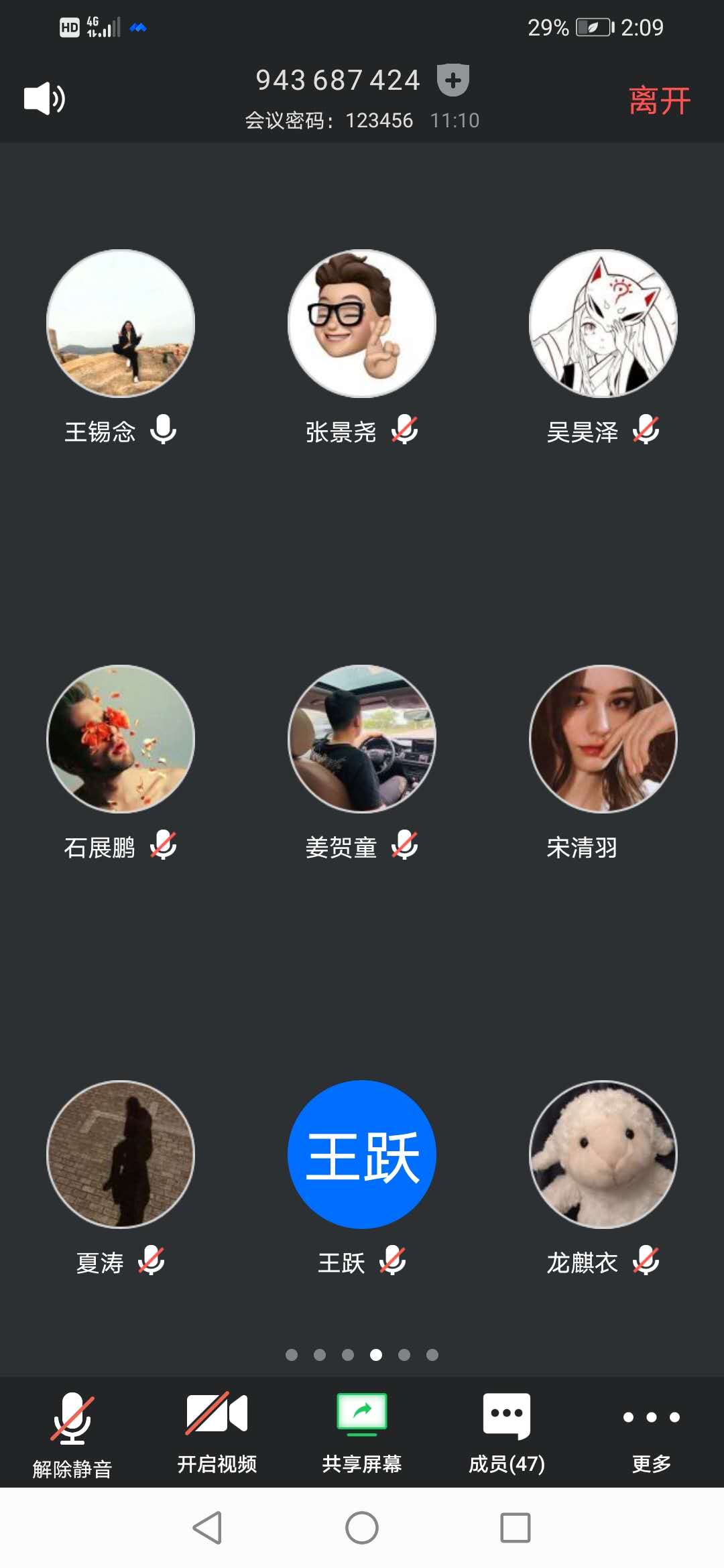Select the blue 王跃 avatar tile
This screenshot has height=1568, width=724.
362,1154
